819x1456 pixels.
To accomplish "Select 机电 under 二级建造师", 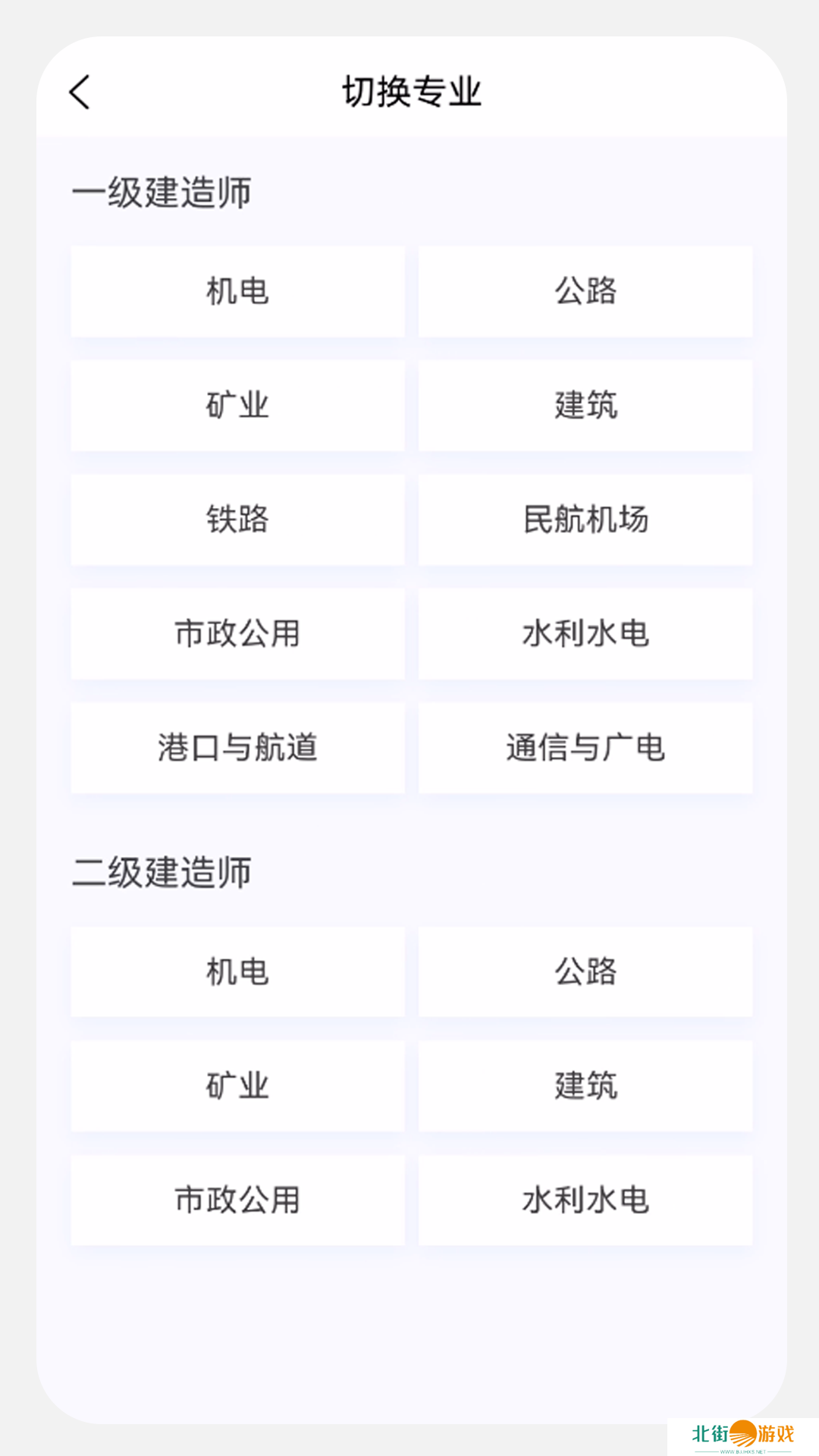I will click(x=237, y=972).
